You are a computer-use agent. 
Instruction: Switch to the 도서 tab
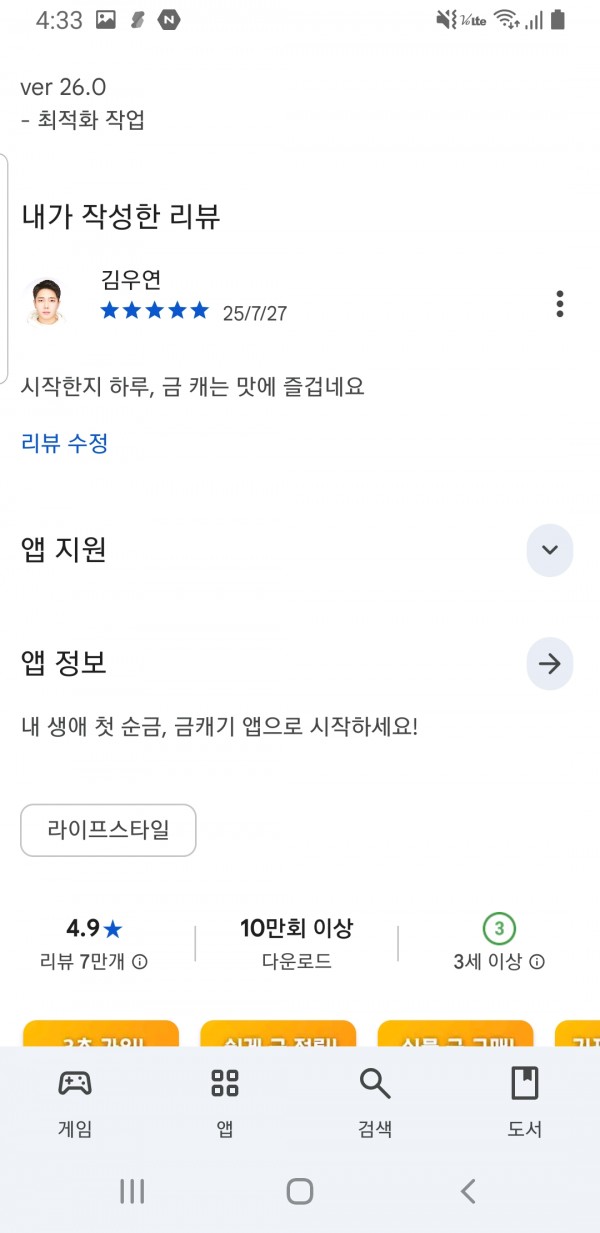pyautogui.click(x=525, y=1102)
